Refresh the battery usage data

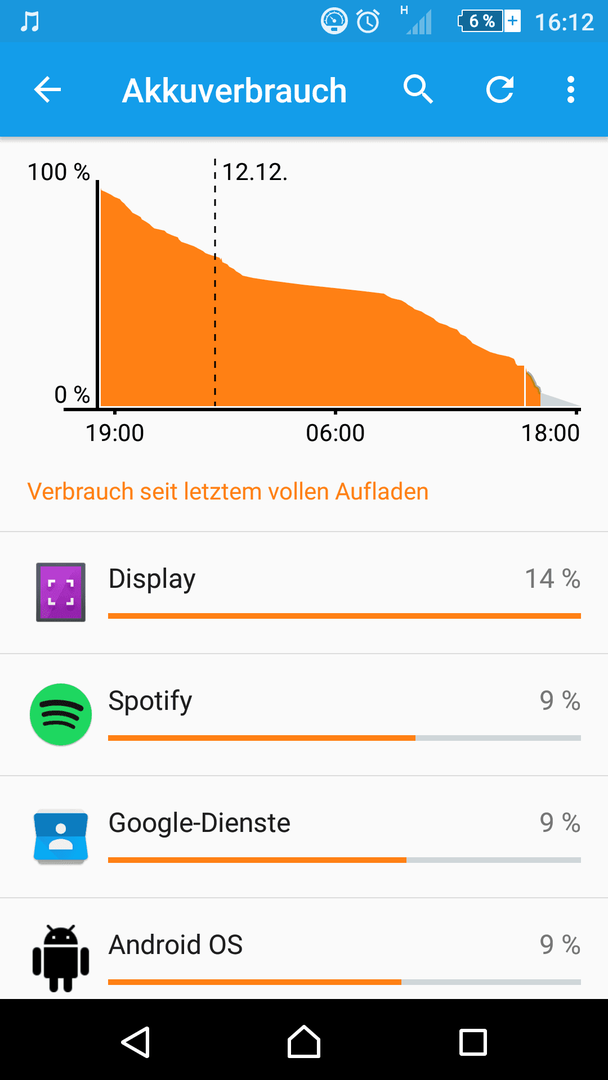[500, 90]
